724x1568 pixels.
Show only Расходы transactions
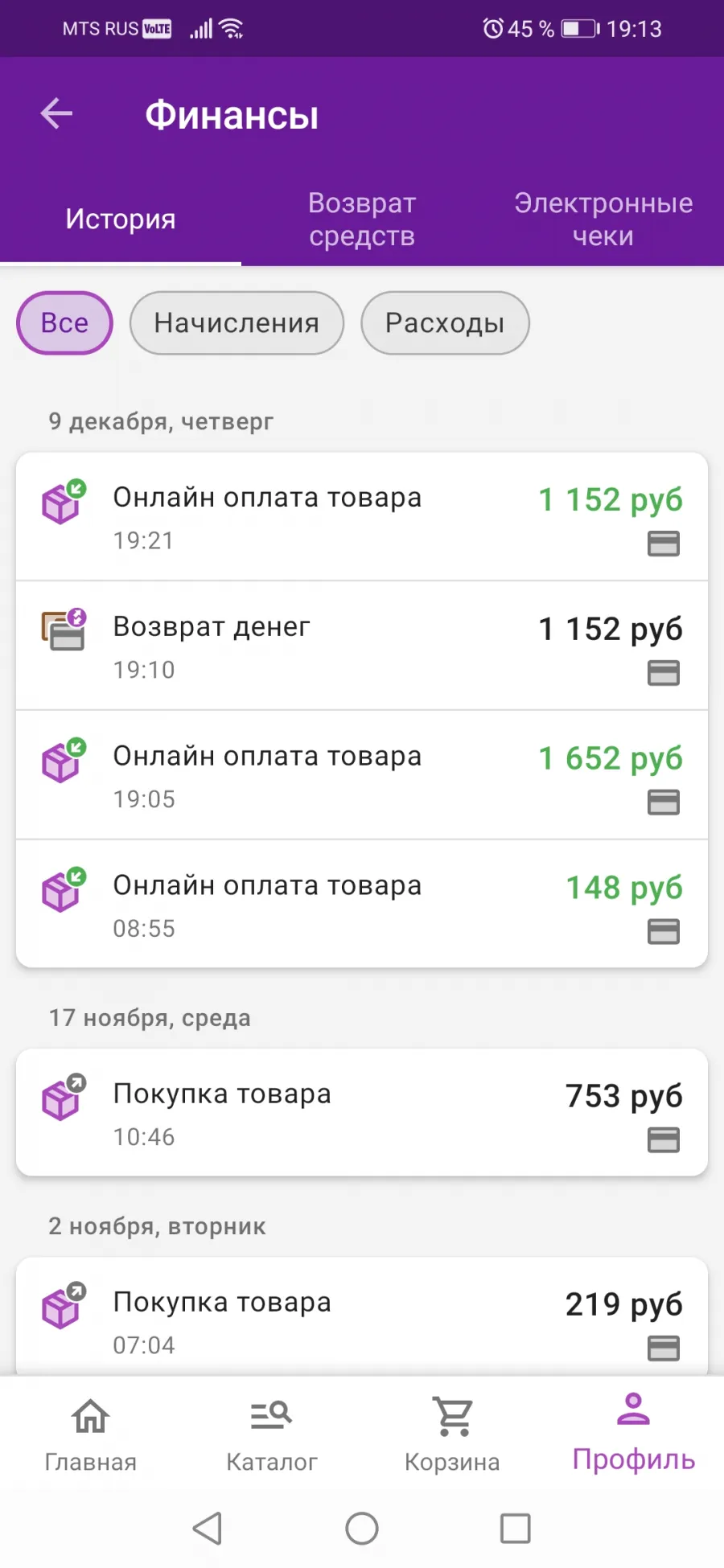click(445, 323)
